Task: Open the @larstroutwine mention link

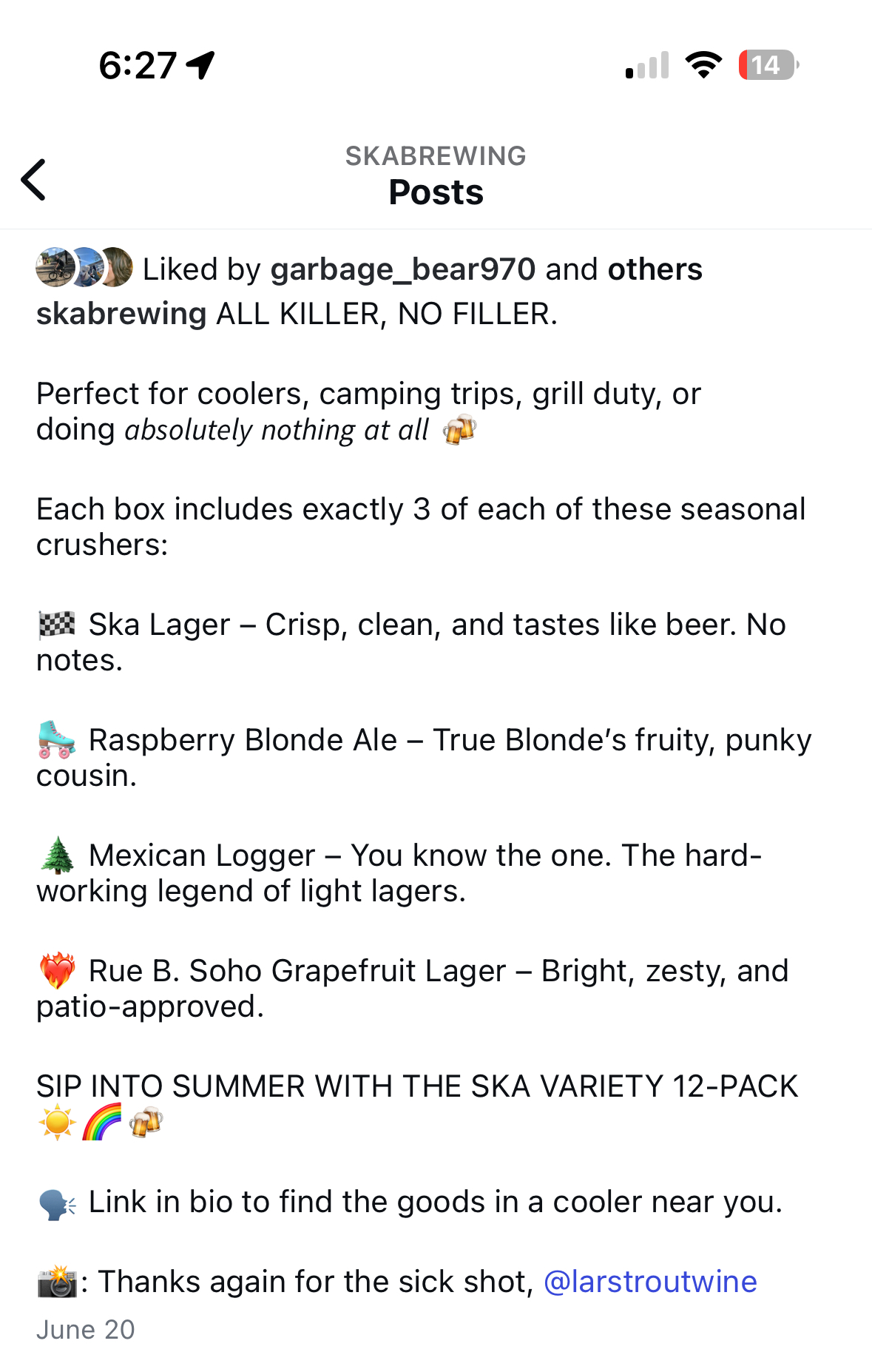Action: (650, 1282)
